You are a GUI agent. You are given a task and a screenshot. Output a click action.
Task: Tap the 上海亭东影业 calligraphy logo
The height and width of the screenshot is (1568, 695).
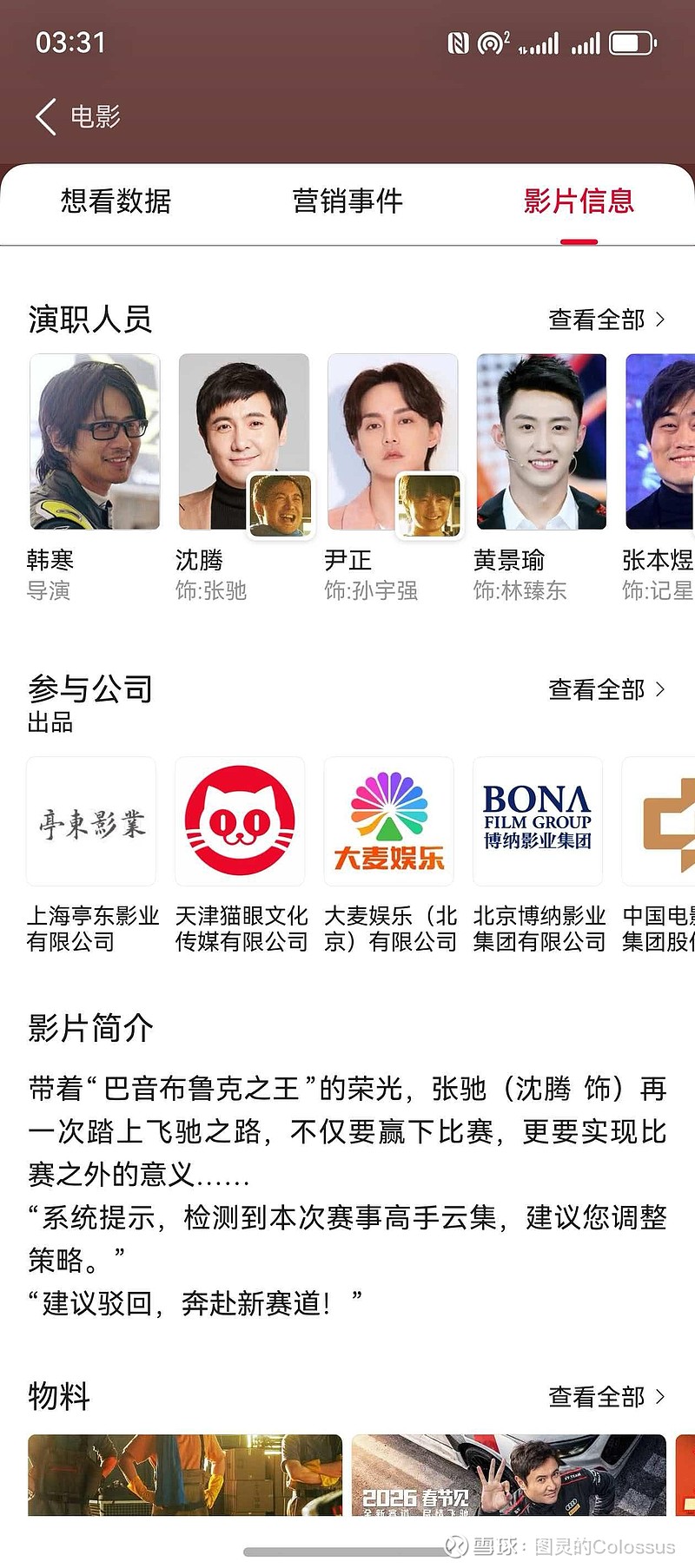tap(91, 820)
